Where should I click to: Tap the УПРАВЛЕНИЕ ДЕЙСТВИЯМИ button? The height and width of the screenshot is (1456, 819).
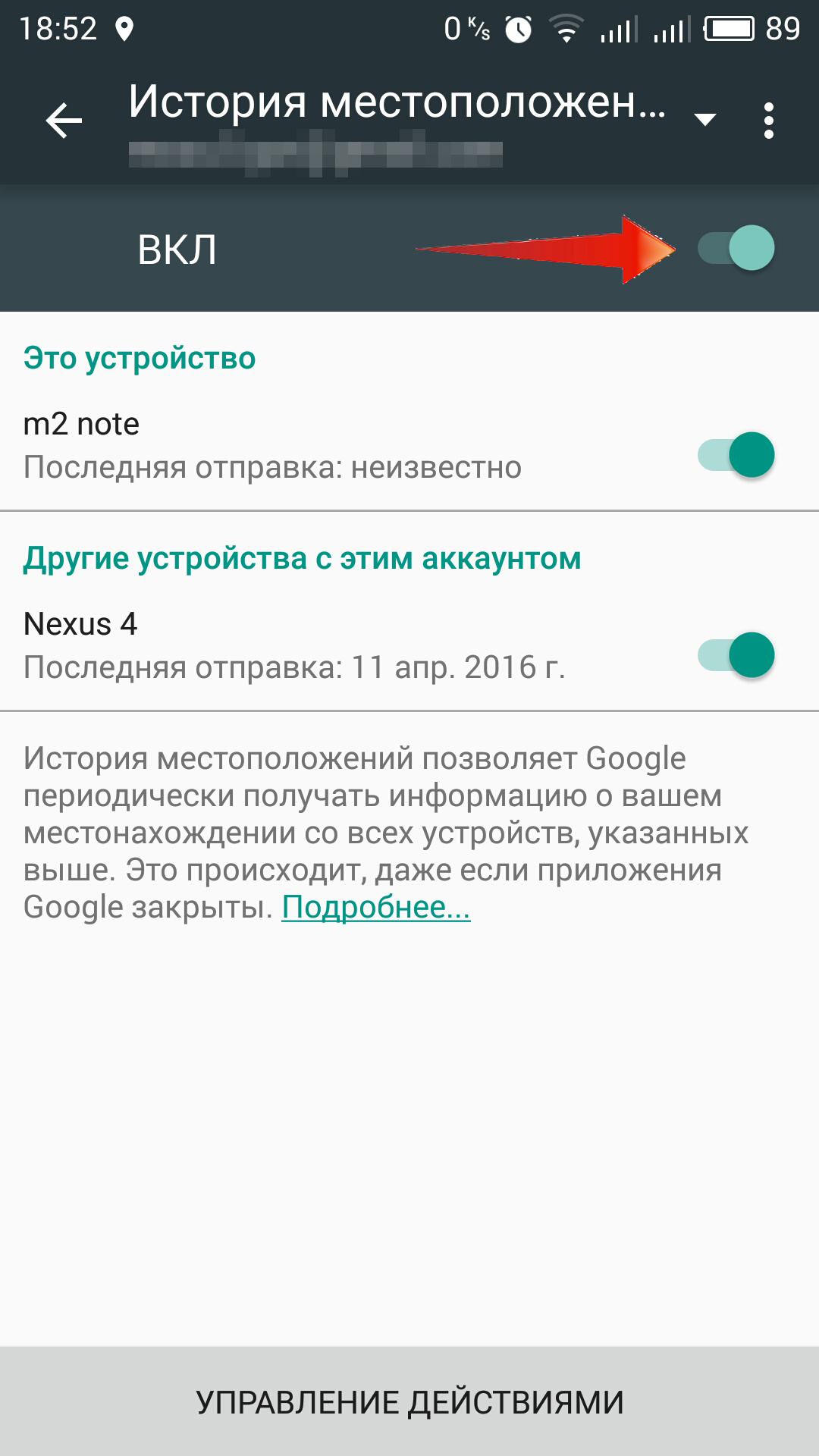[409, 1402]
